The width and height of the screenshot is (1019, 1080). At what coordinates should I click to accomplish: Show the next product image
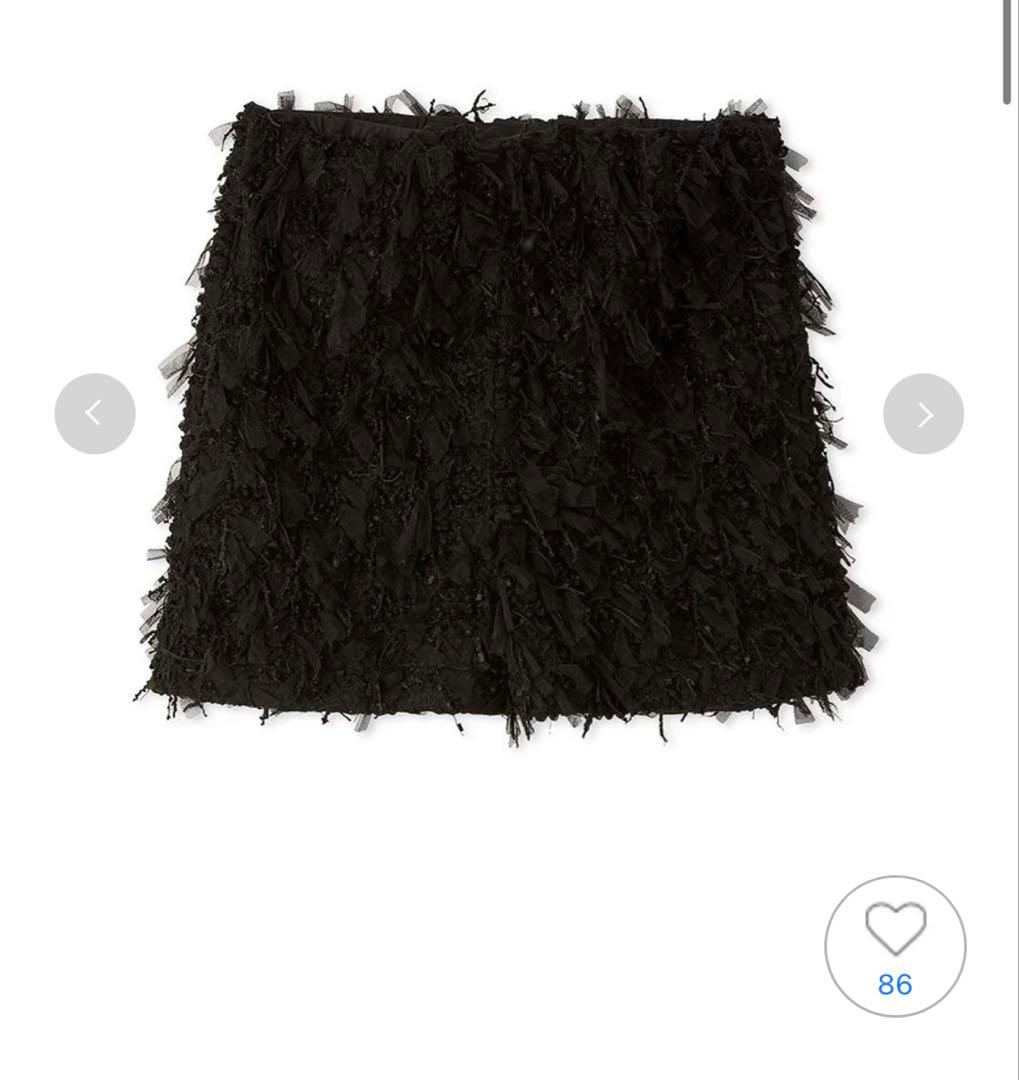tap(923, 413)
